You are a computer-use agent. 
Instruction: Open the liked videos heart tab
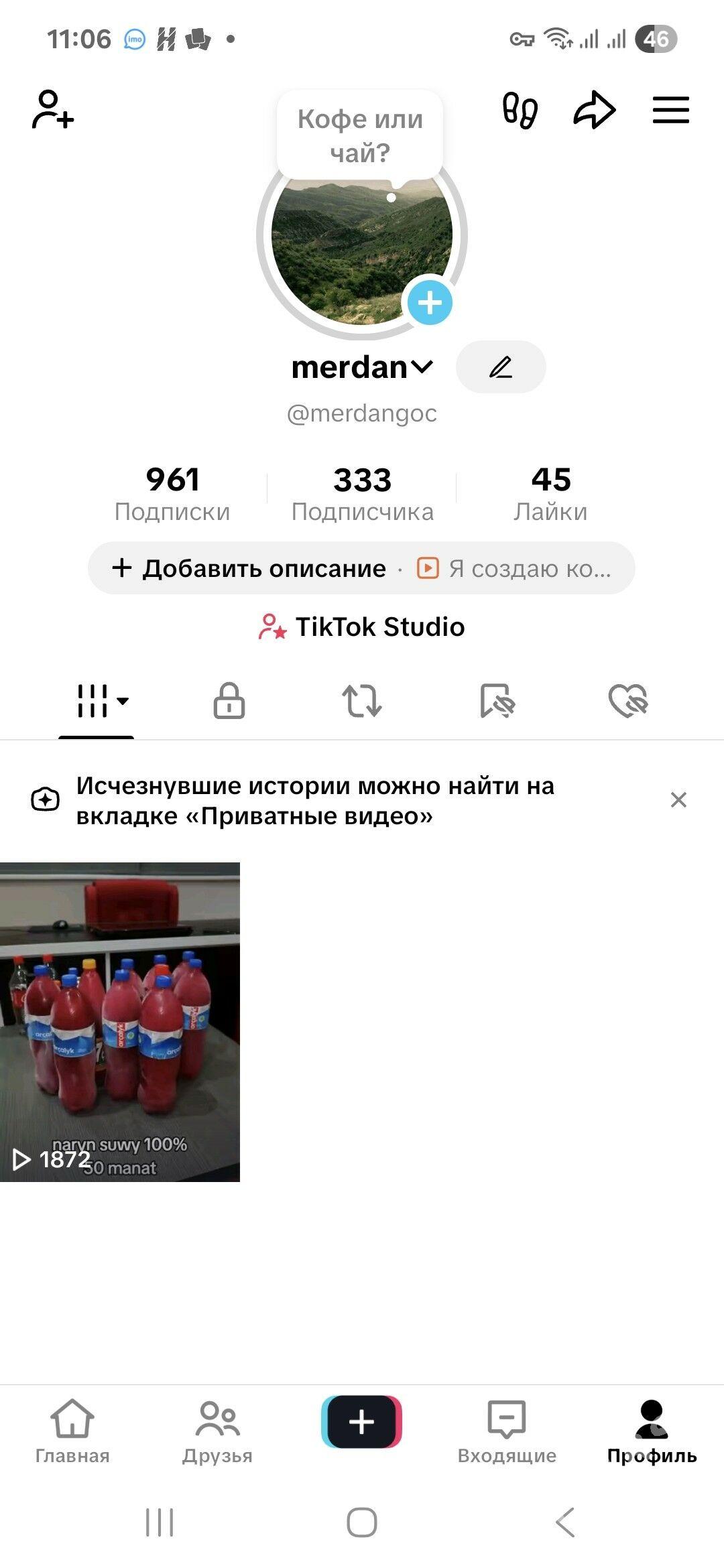tap(628, 701)
